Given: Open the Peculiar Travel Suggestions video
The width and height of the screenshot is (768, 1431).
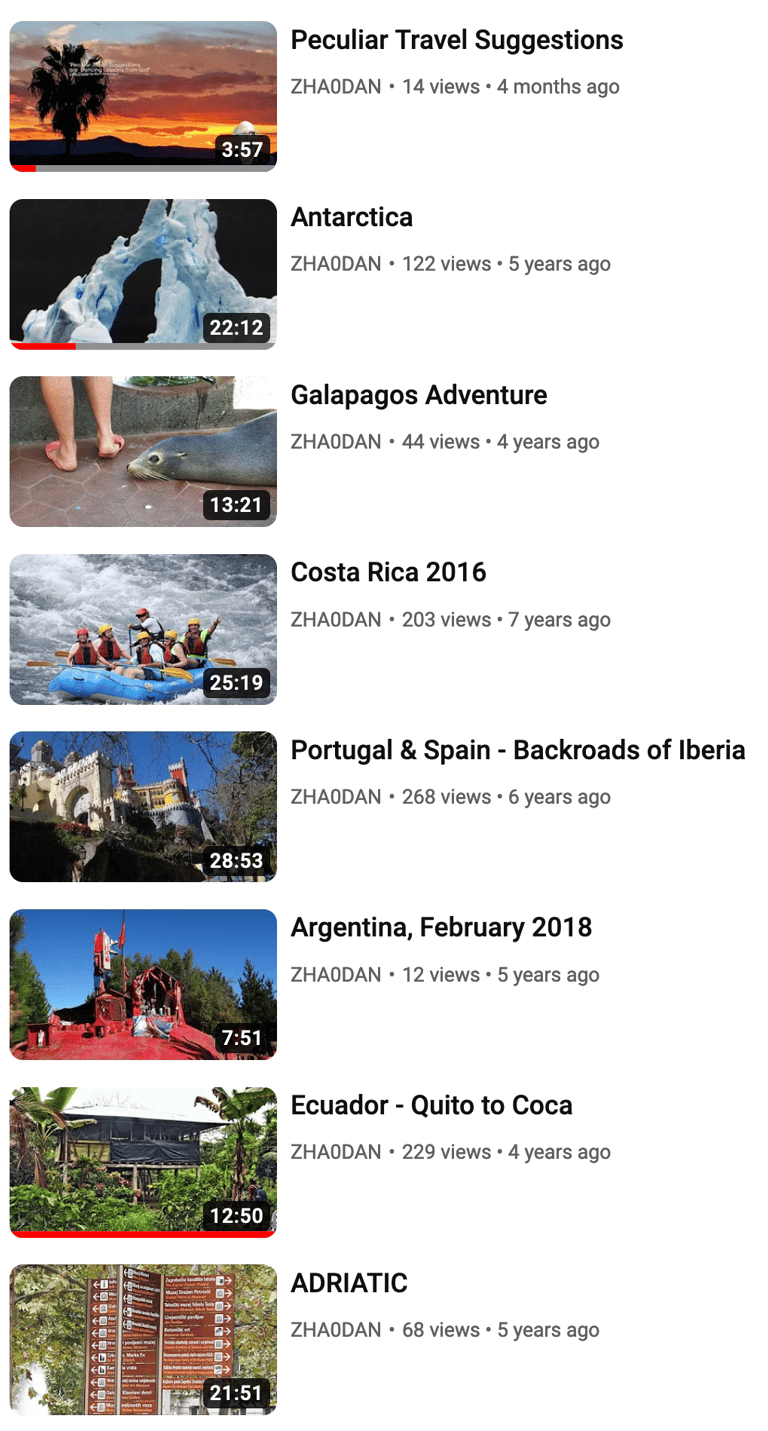Looking at the screenshot, I should pos(143,96).
